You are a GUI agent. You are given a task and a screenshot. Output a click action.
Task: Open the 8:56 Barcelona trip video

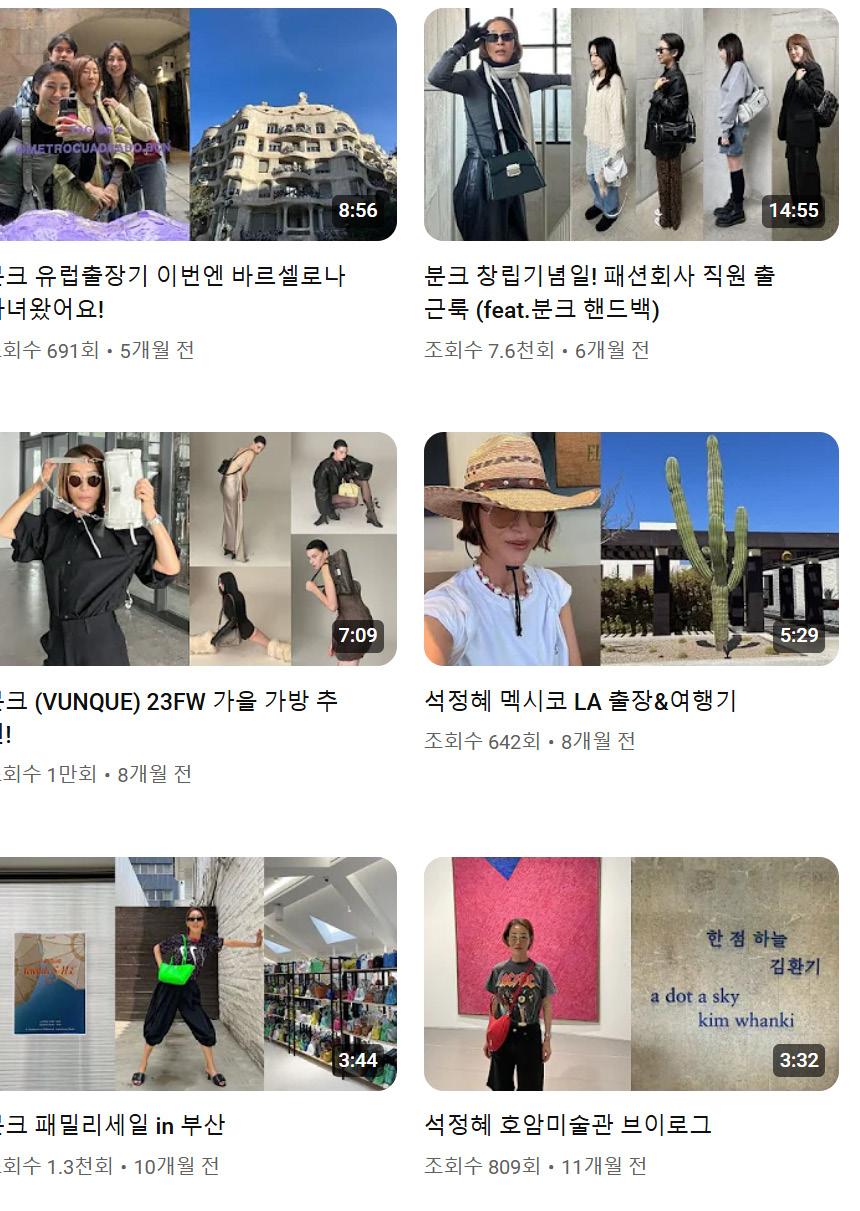coord(198,125)
